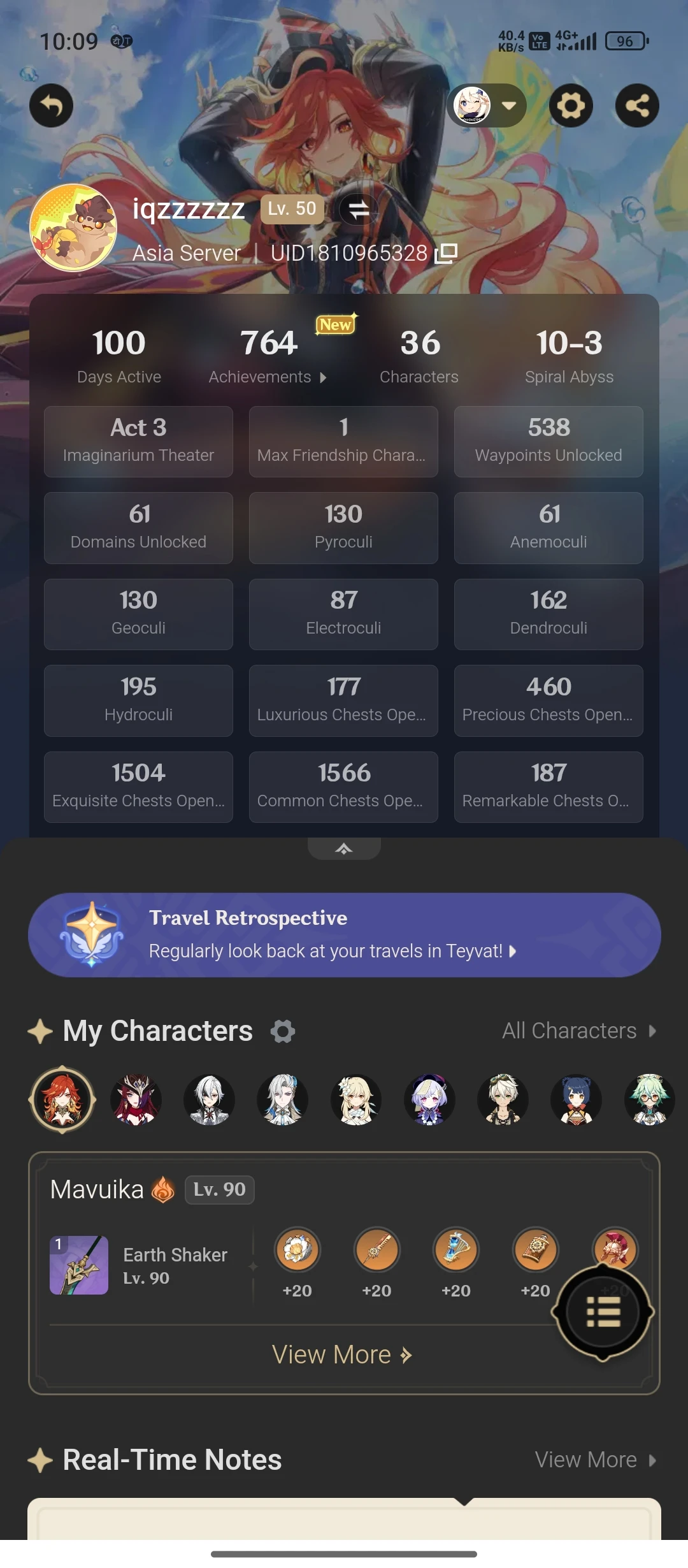Select the green-haired character with glasses
688x1568 pixels.
649,1100
